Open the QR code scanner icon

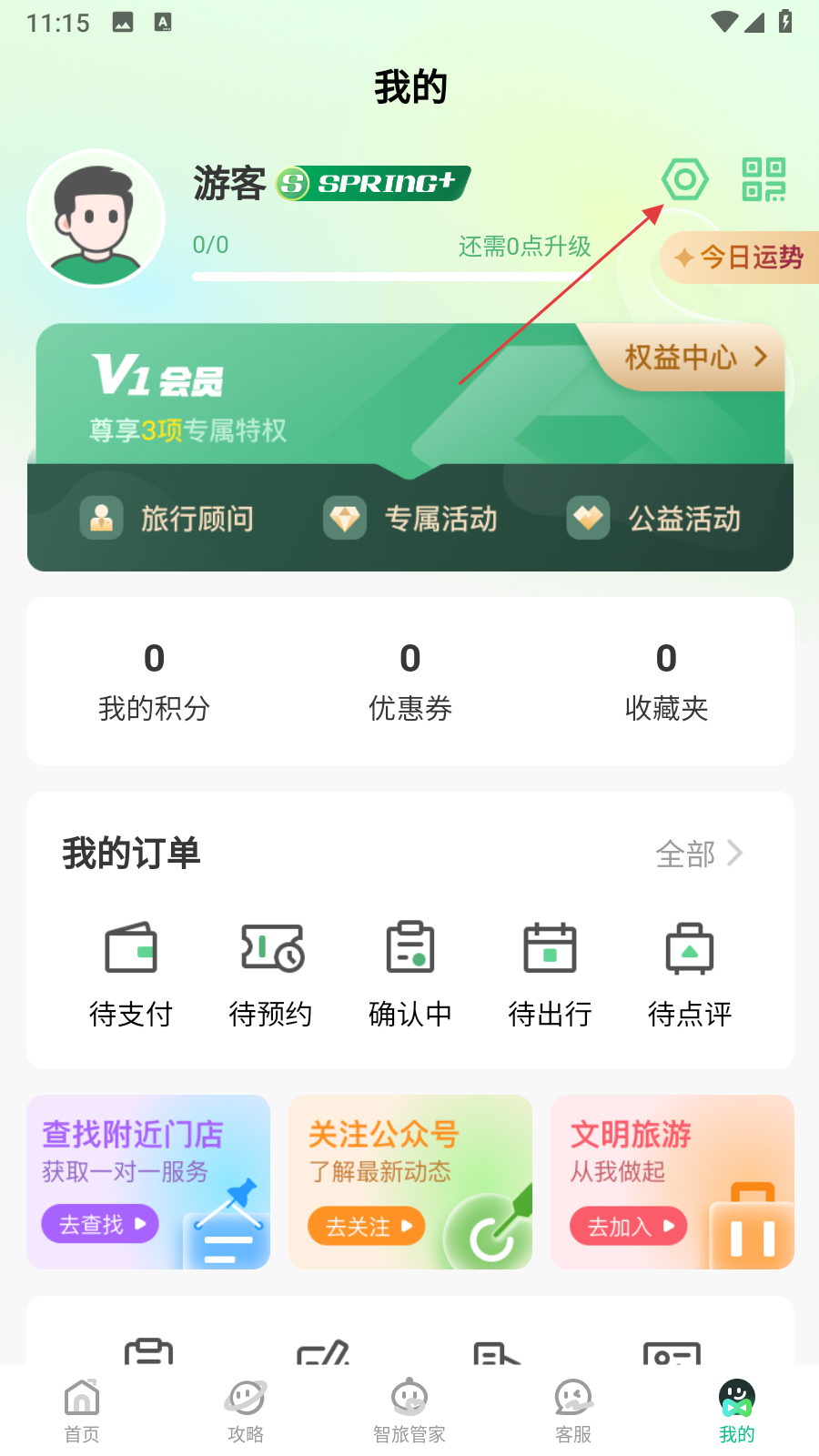[764, 180]
